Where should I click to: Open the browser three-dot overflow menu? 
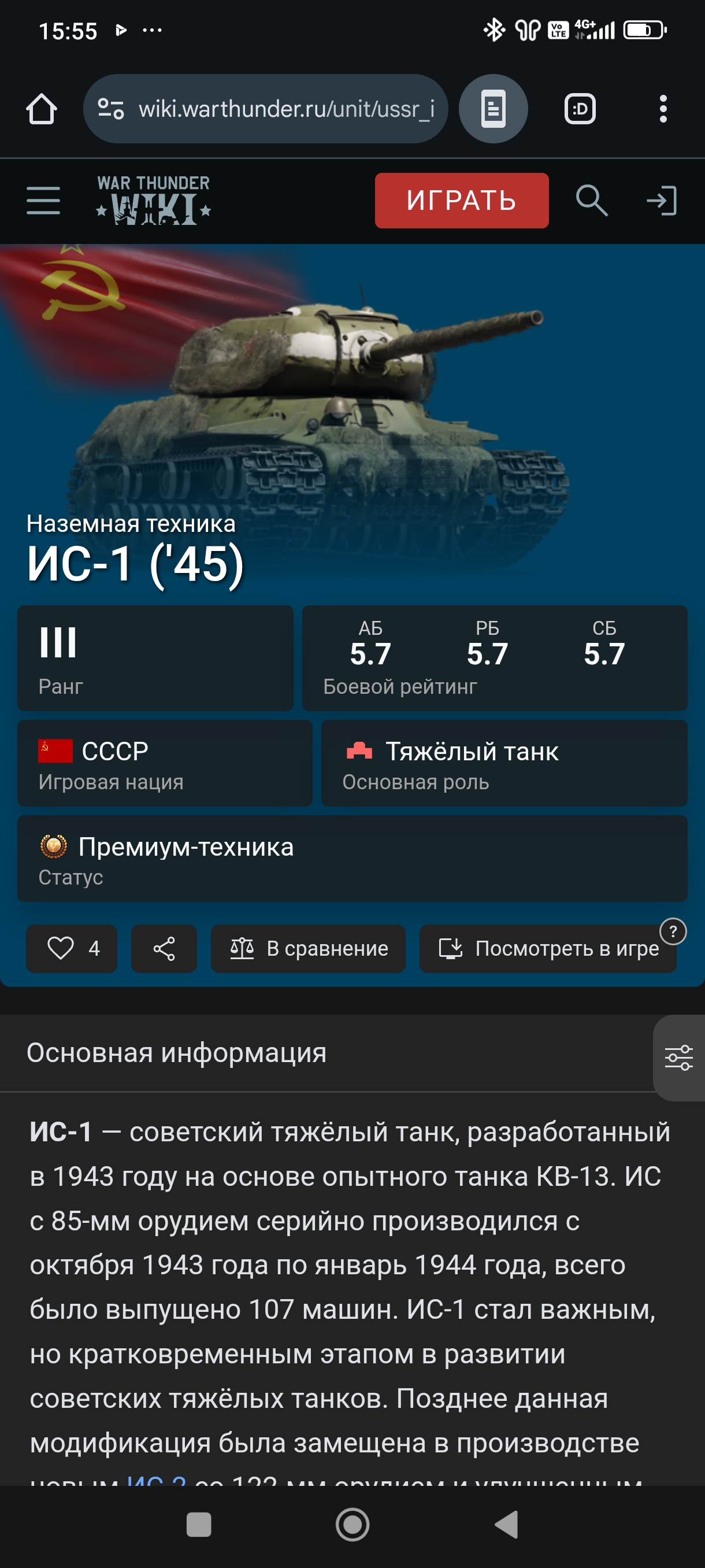pyautogui.click(x=663, y=109)
